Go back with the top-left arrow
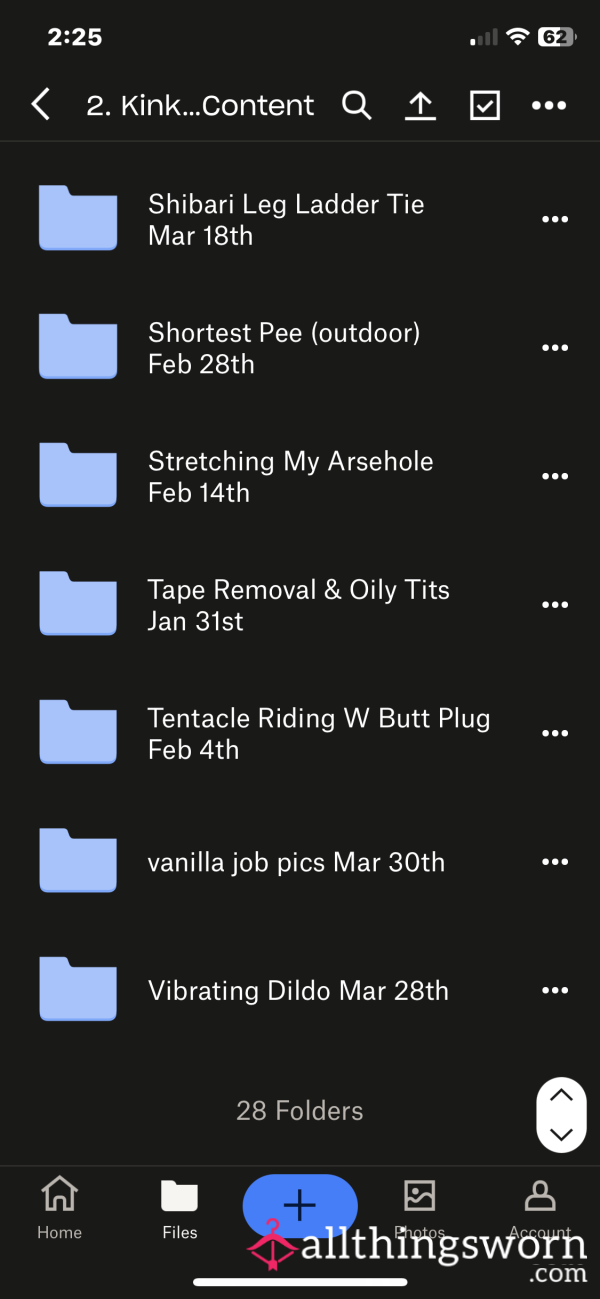Screen dimensions: 600x1299 coord(40,105)
